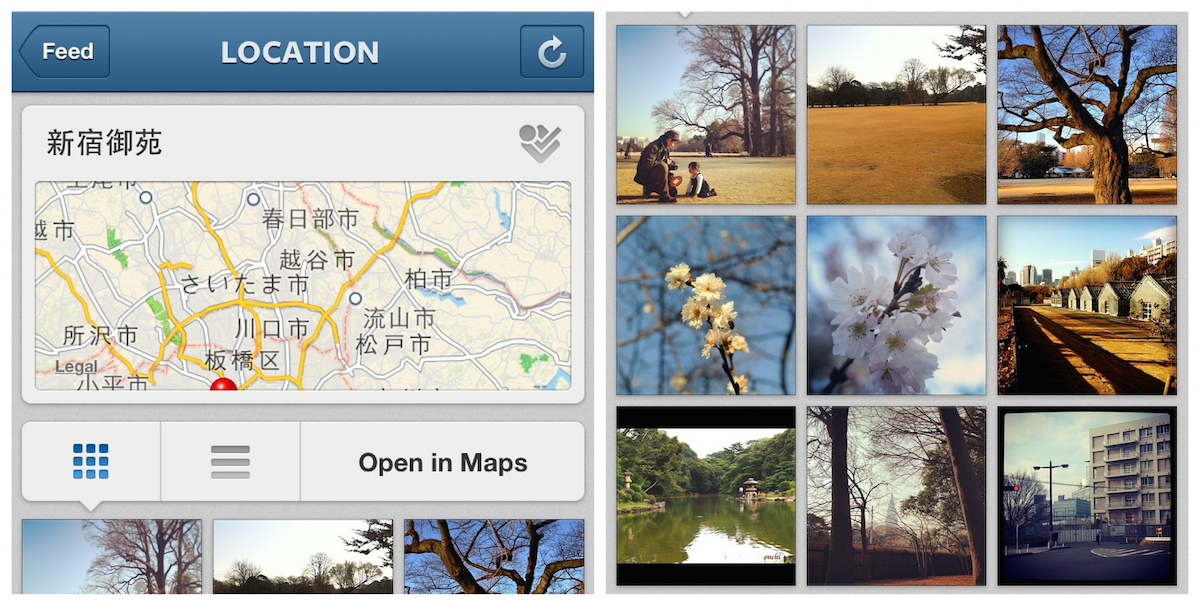Open photo of small houses along path
Screen dimensions: 1200x604
tap(1086, 305)
